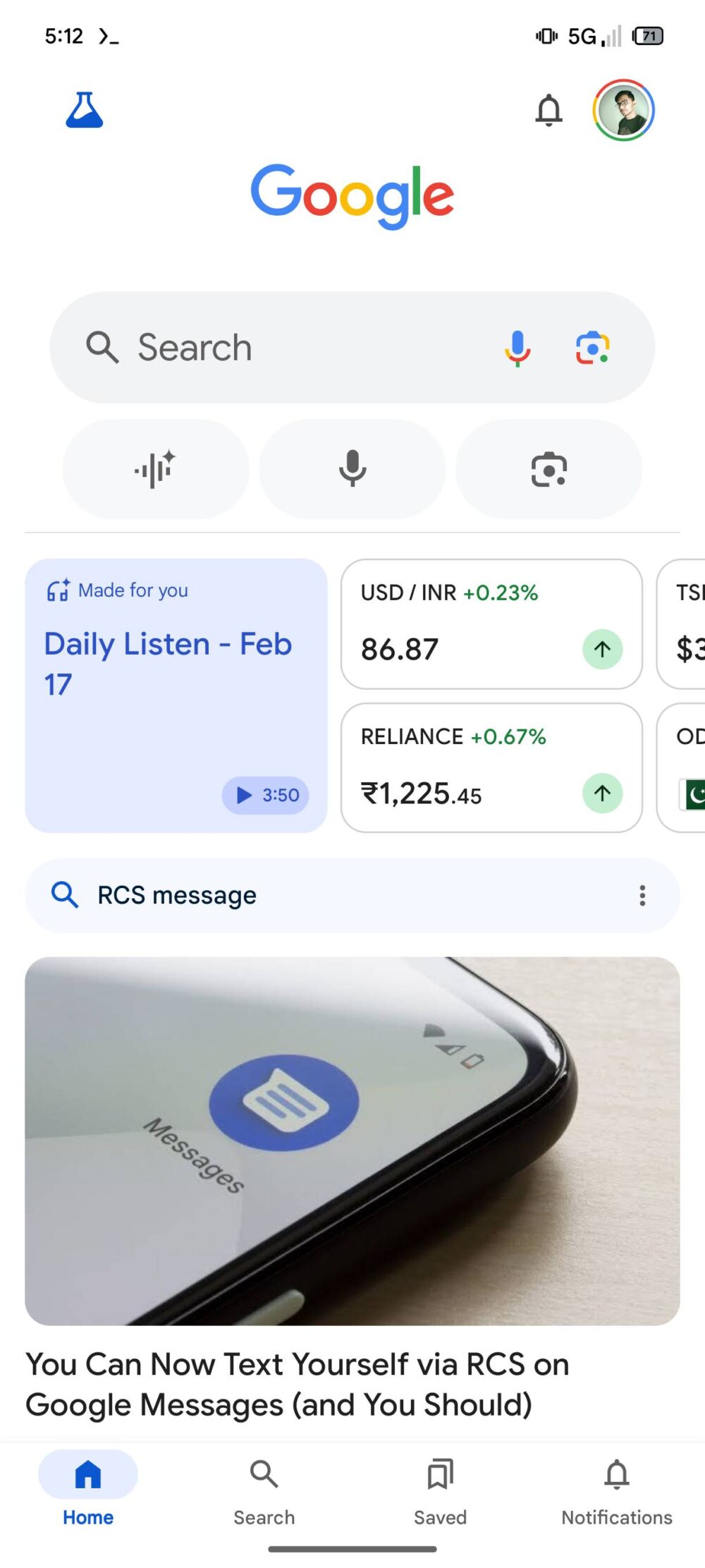Screen dimensions: 705x1568
Task: Start voice search with the search bar microphone
Action: click(x=517, y=347)
